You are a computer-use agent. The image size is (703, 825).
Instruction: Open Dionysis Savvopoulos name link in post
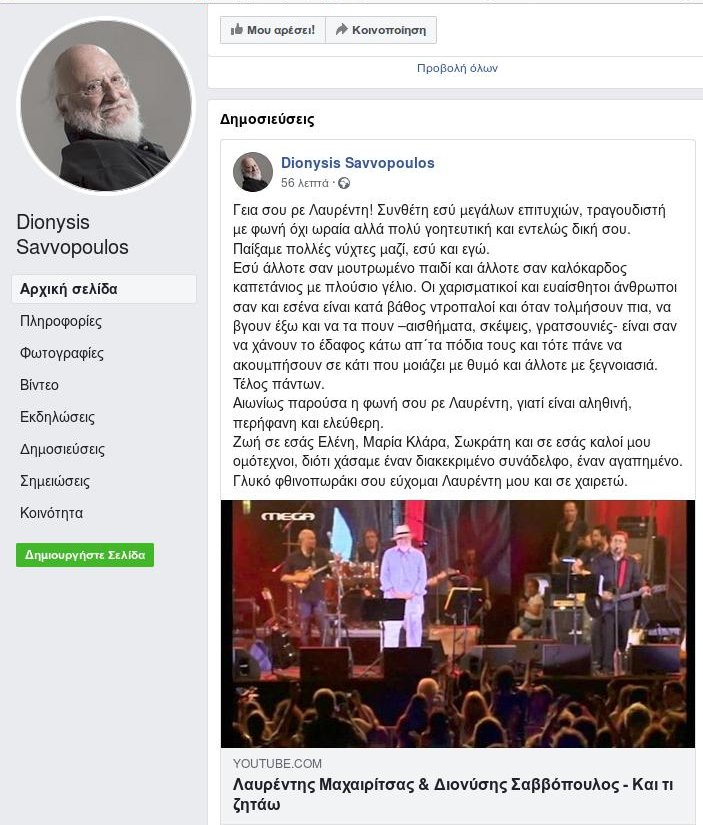pos(357,163)
